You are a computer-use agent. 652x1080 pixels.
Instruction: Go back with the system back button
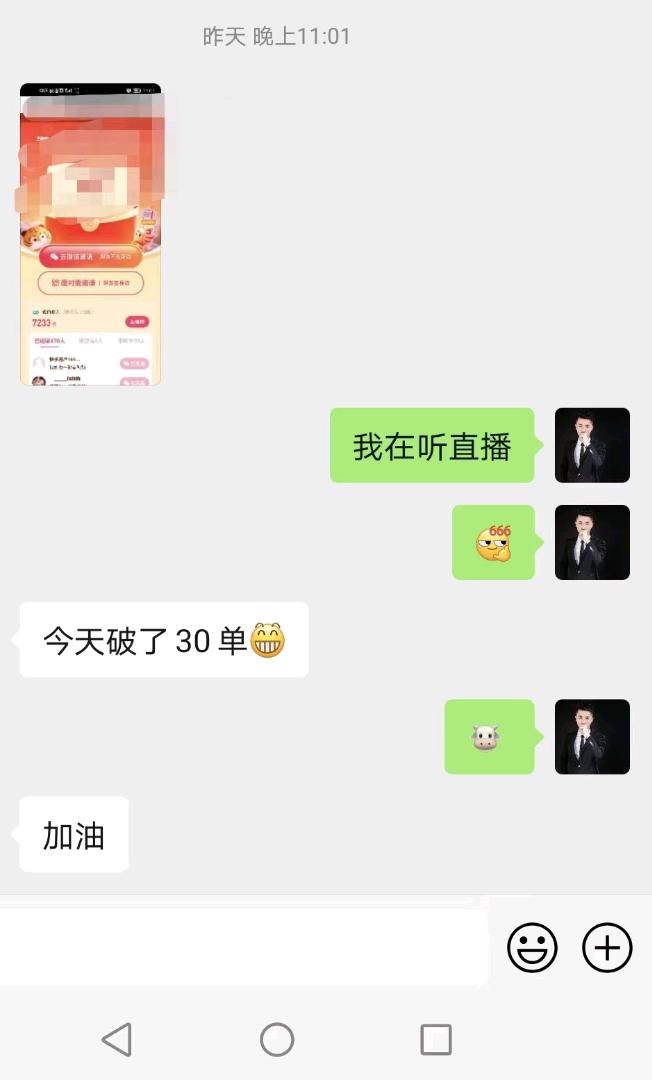[117, 1040]
